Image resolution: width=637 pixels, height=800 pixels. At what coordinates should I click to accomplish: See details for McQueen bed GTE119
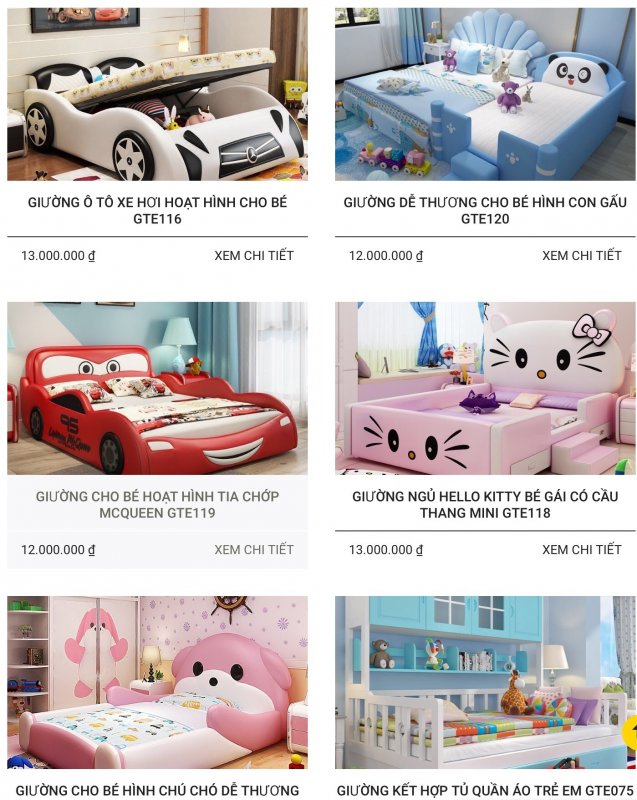click(x=254, y=549)
